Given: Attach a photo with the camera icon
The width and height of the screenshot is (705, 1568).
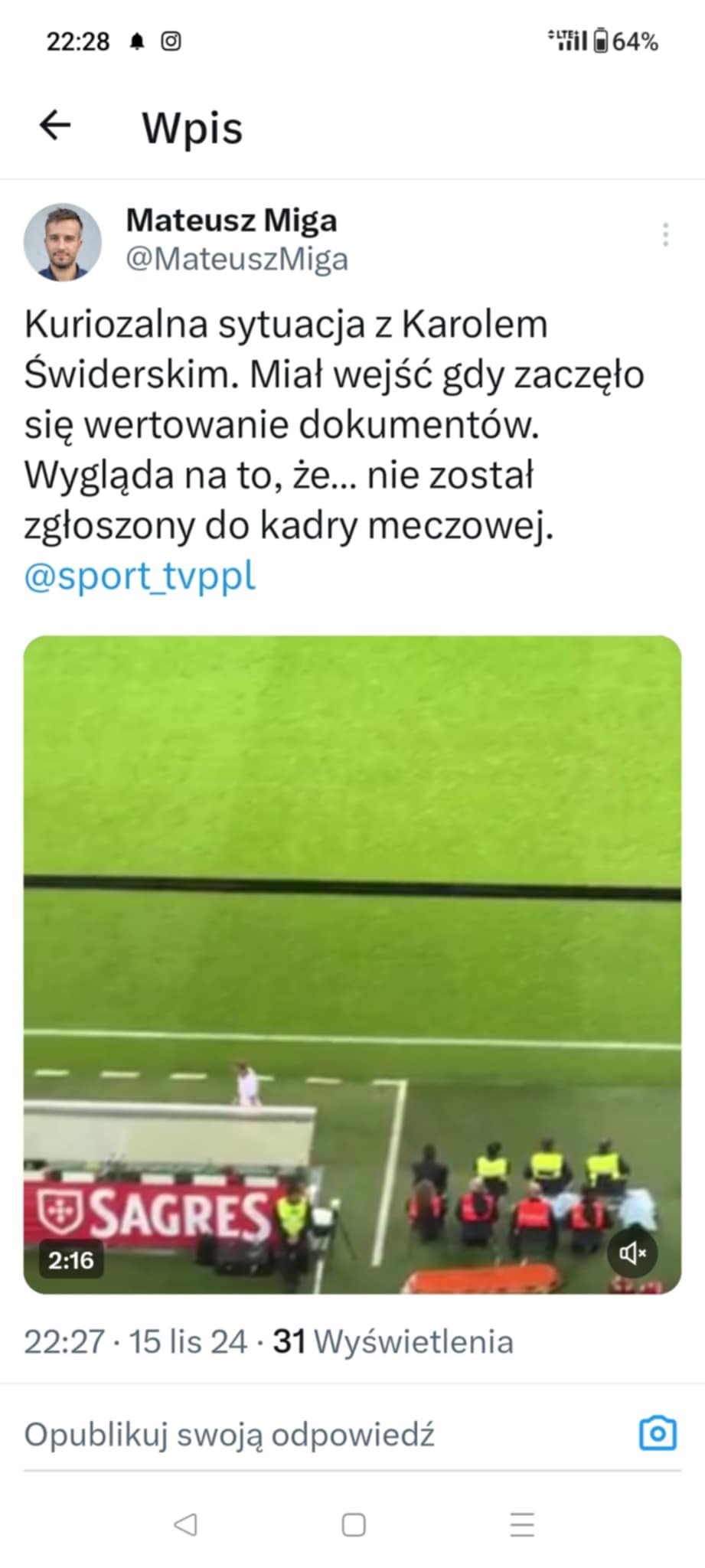Looking at the screenshot, I should click(x=658, y=1433).
